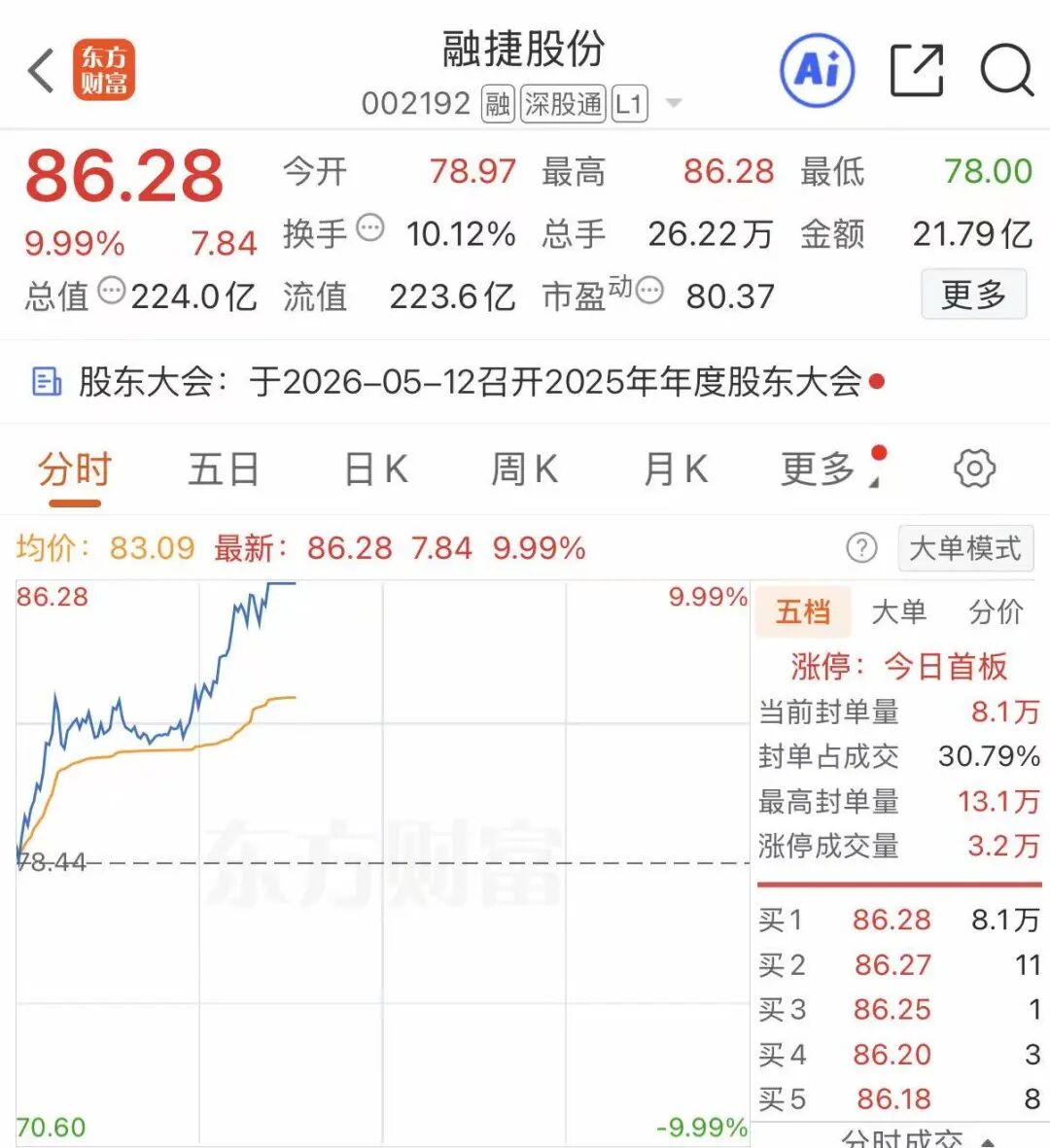Tap the 换手 info icon
This screenshot has height=1148, width=1050.
(370, 228)
